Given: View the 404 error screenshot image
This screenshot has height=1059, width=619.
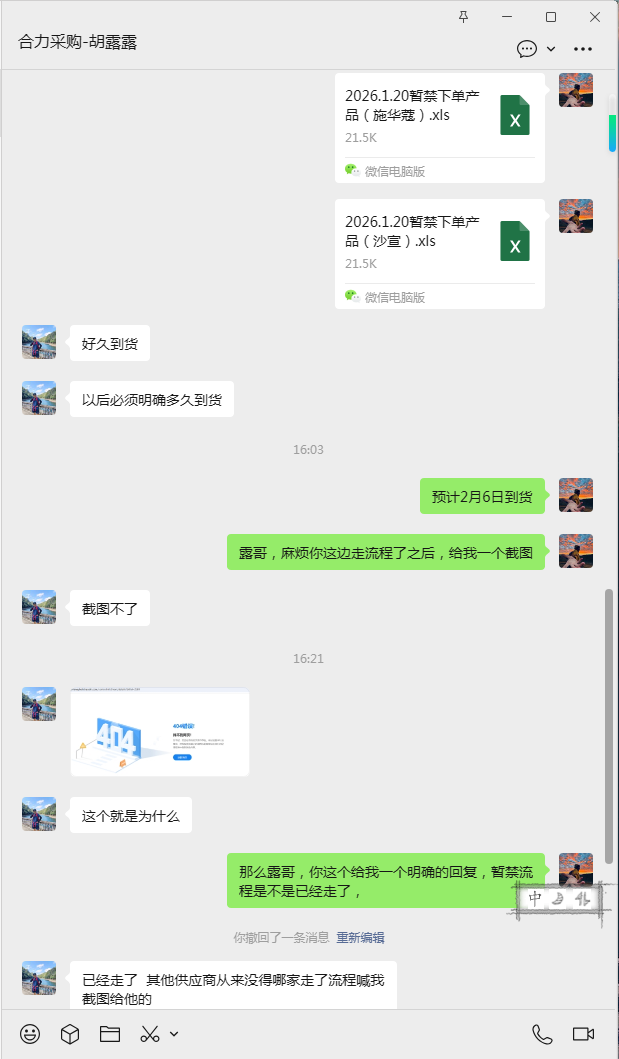Looking at the screenshot, I should [160, 732].
